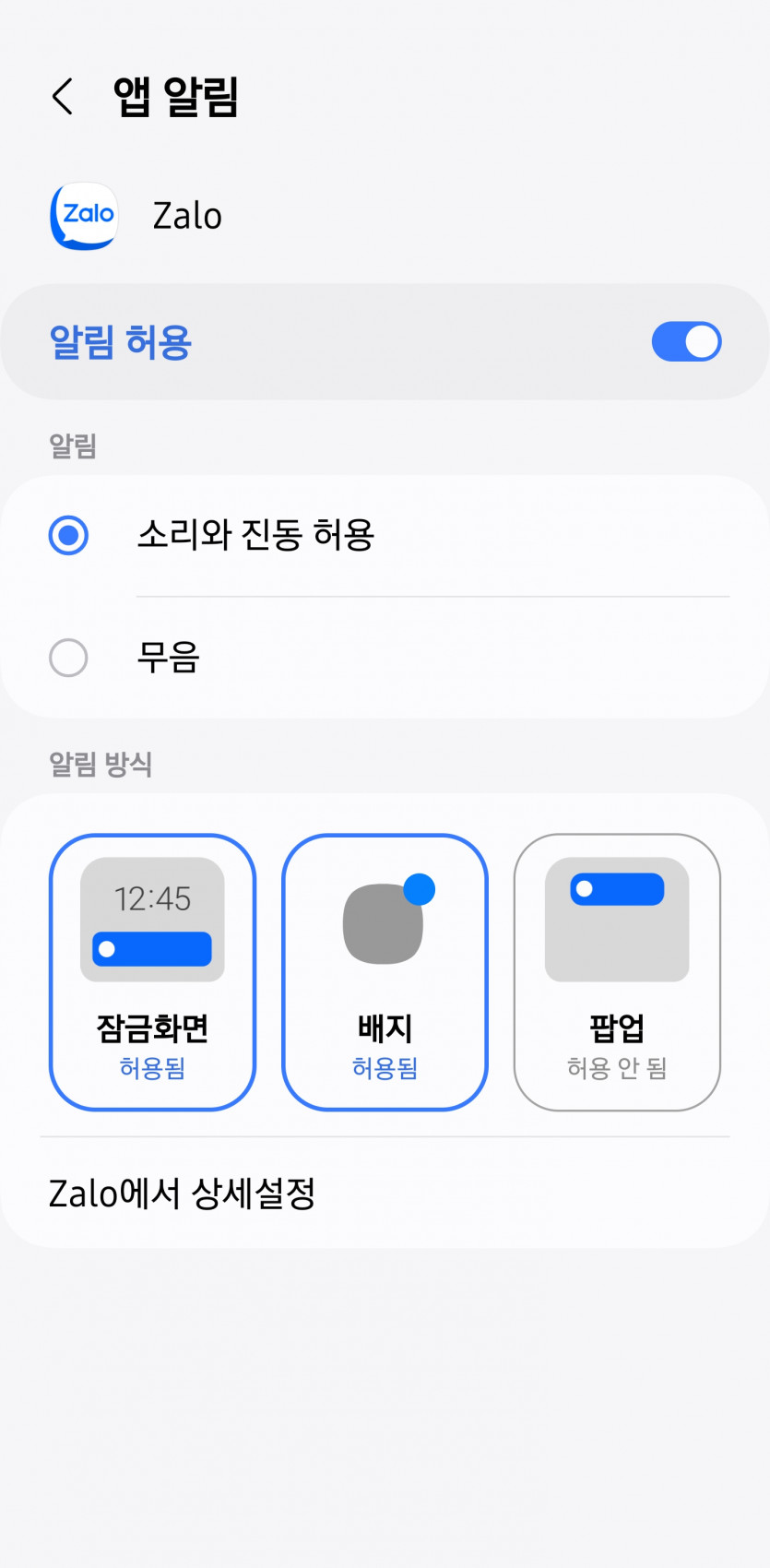This screenshot has width=770, height=1568.
Task: Choose the 무음 radio option
Action: point(68,658)
